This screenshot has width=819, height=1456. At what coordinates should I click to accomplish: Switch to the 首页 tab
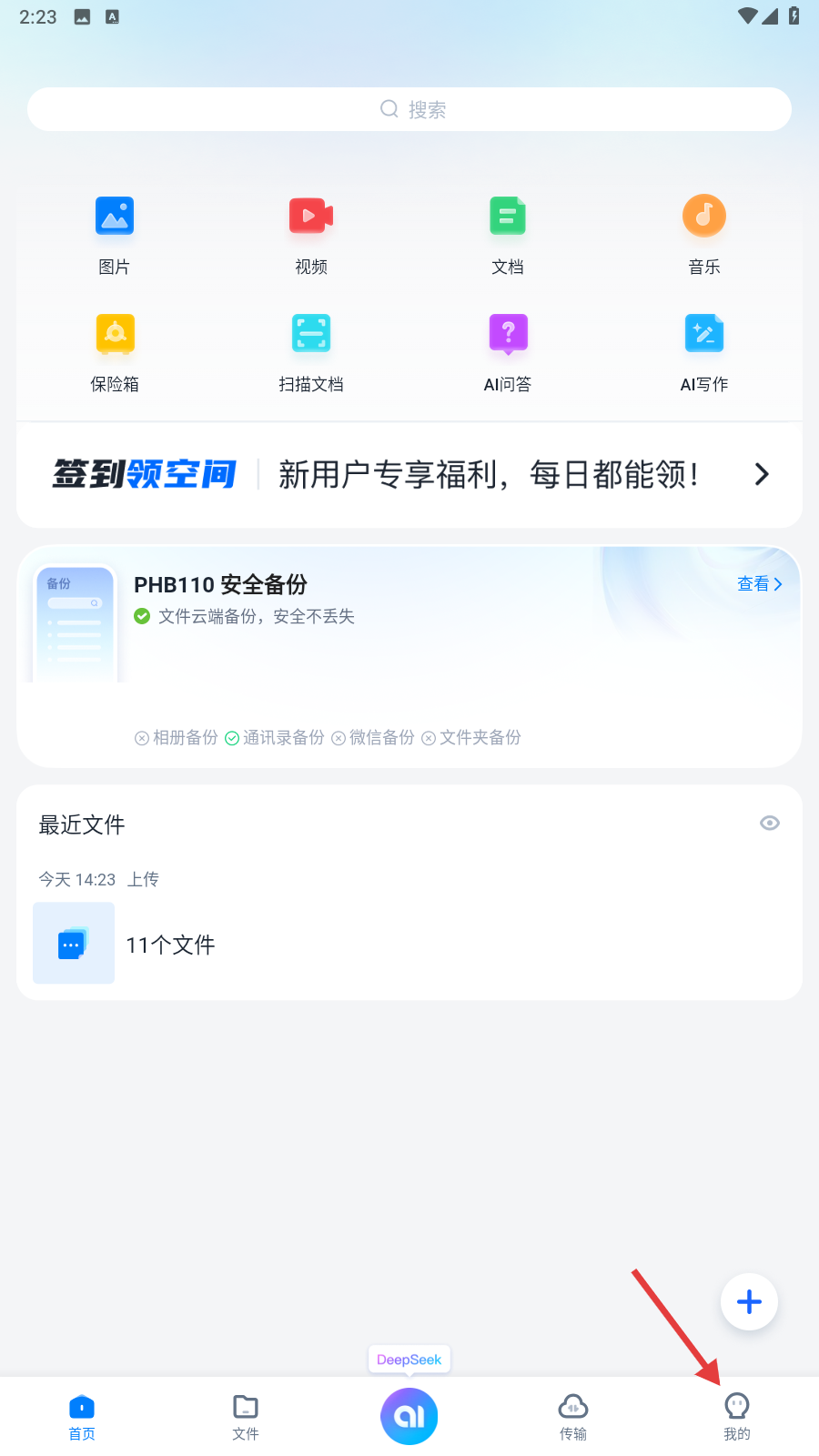pyautogui.click(x=82, y=1417)
